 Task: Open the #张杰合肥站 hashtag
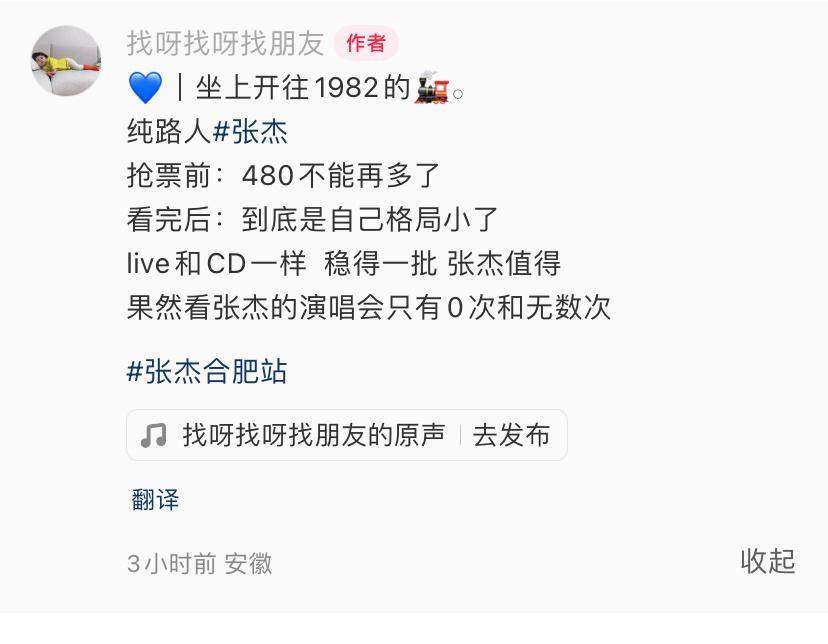[x=207, y=372]
